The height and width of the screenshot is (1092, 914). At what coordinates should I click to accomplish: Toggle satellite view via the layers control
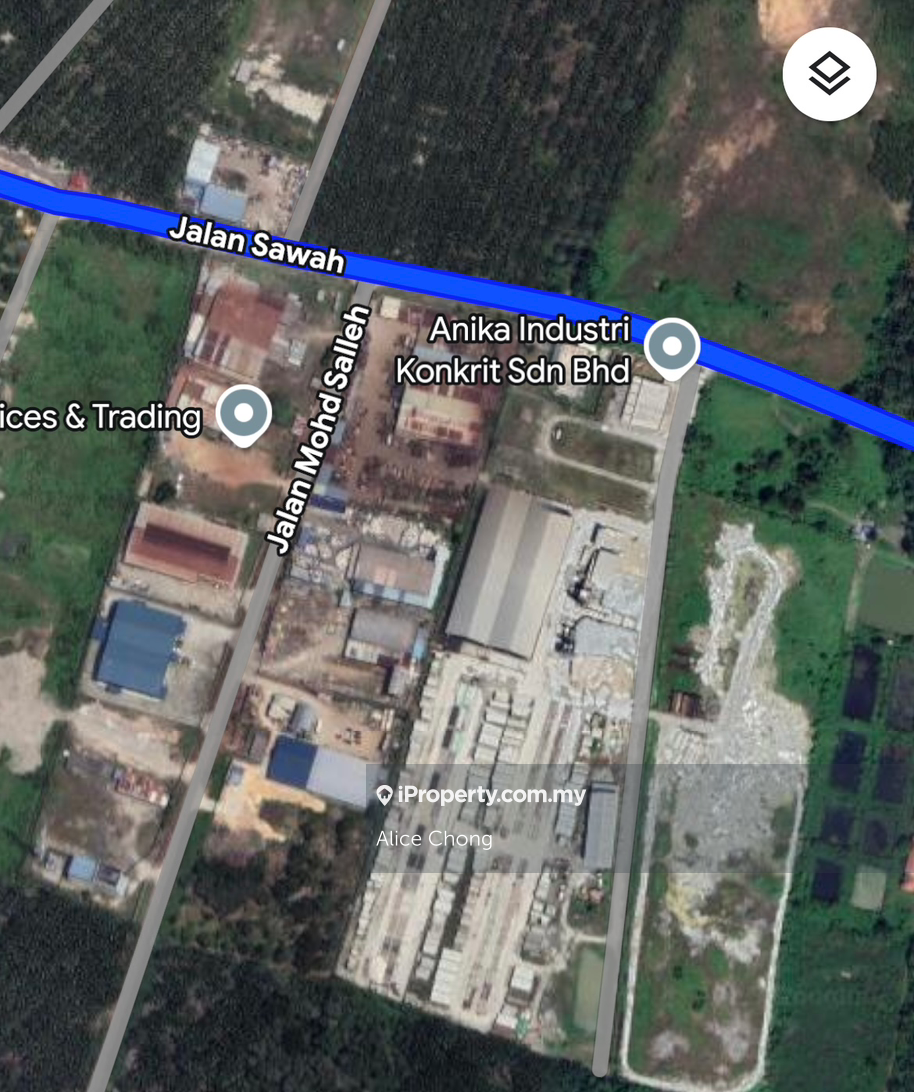tap(829, 74)
